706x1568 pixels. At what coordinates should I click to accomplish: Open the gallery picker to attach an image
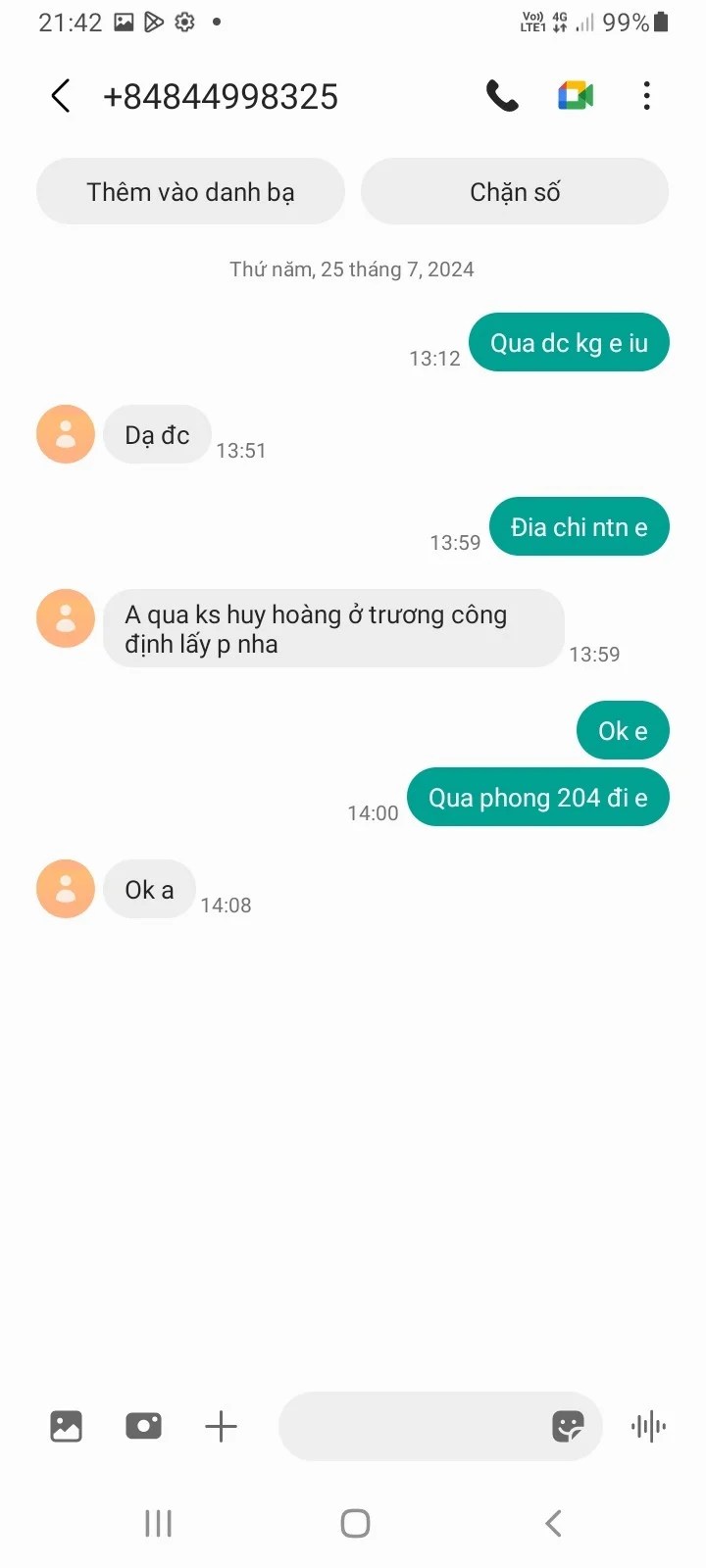click(66, 1426)
